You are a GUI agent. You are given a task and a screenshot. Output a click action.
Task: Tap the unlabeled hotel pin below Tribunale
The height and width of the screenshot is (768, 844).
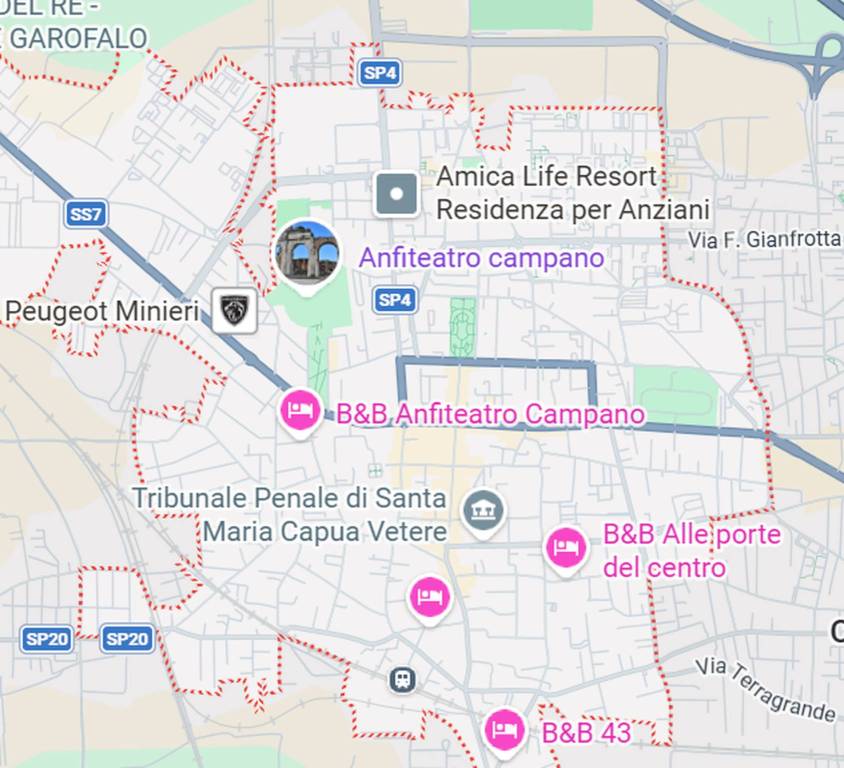tap(430, 598)
